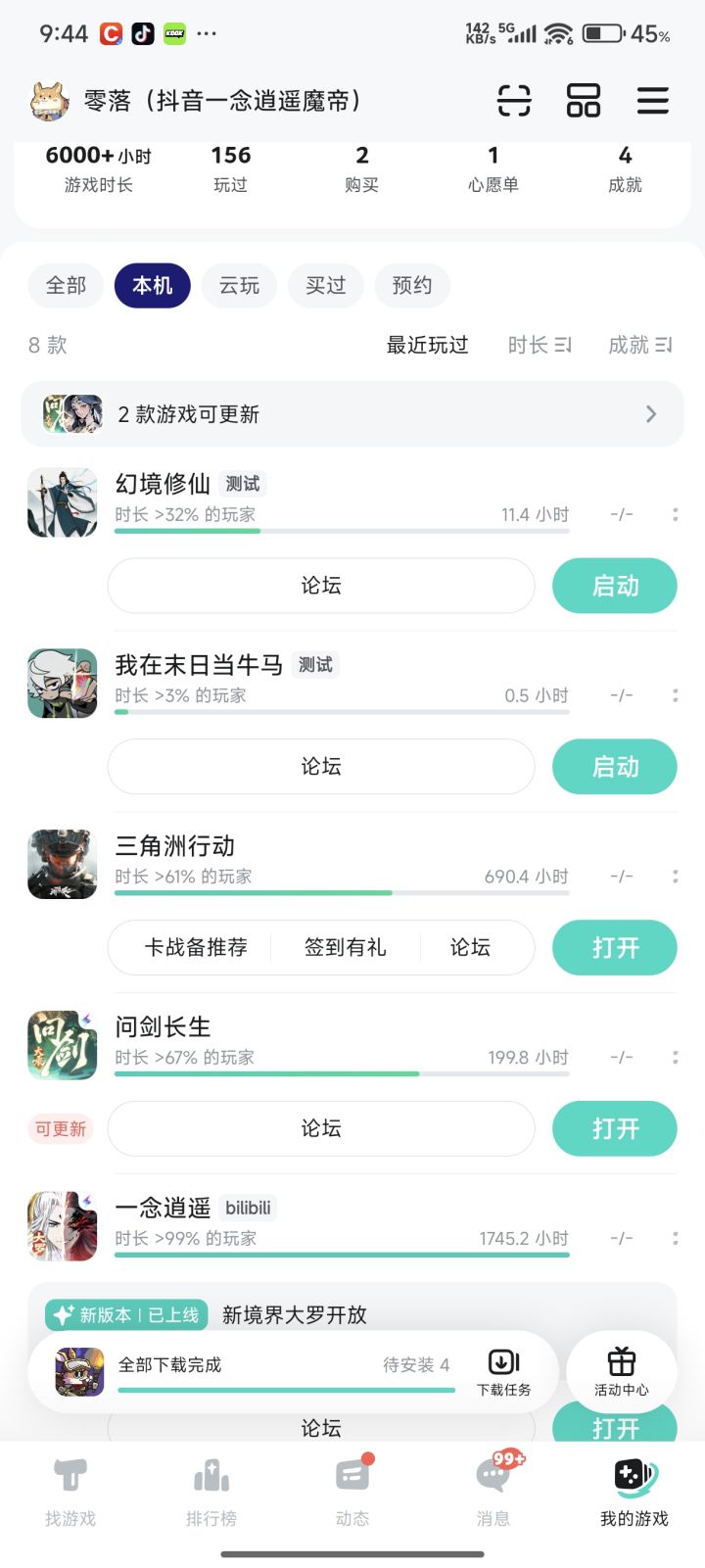Launch 幻境修仙 with the 启动 button
Viewport: 705px width, 1568px height.
point(614,586)
